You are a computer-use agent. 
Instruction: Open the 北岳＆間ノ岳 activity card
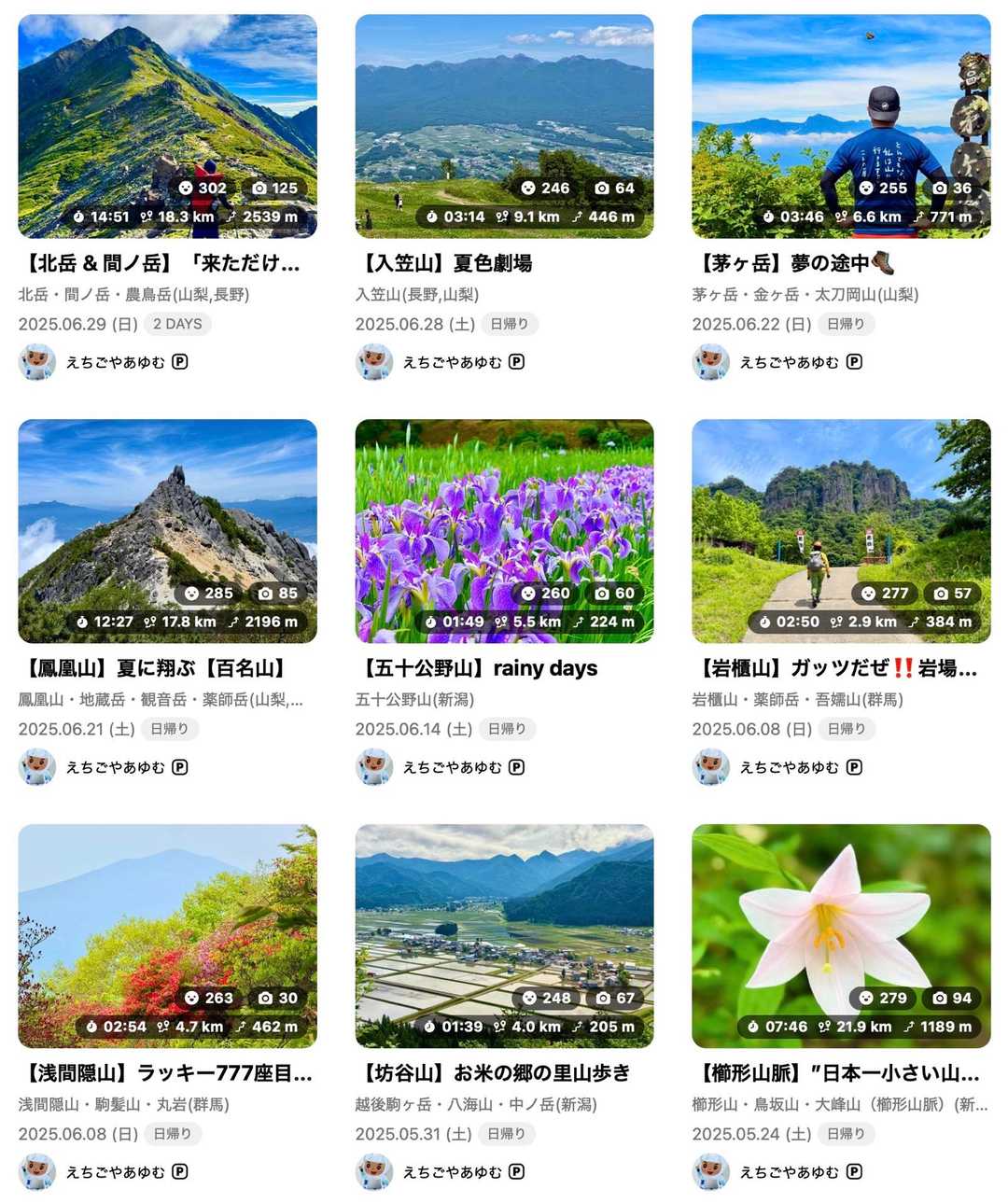click(159, 263)
